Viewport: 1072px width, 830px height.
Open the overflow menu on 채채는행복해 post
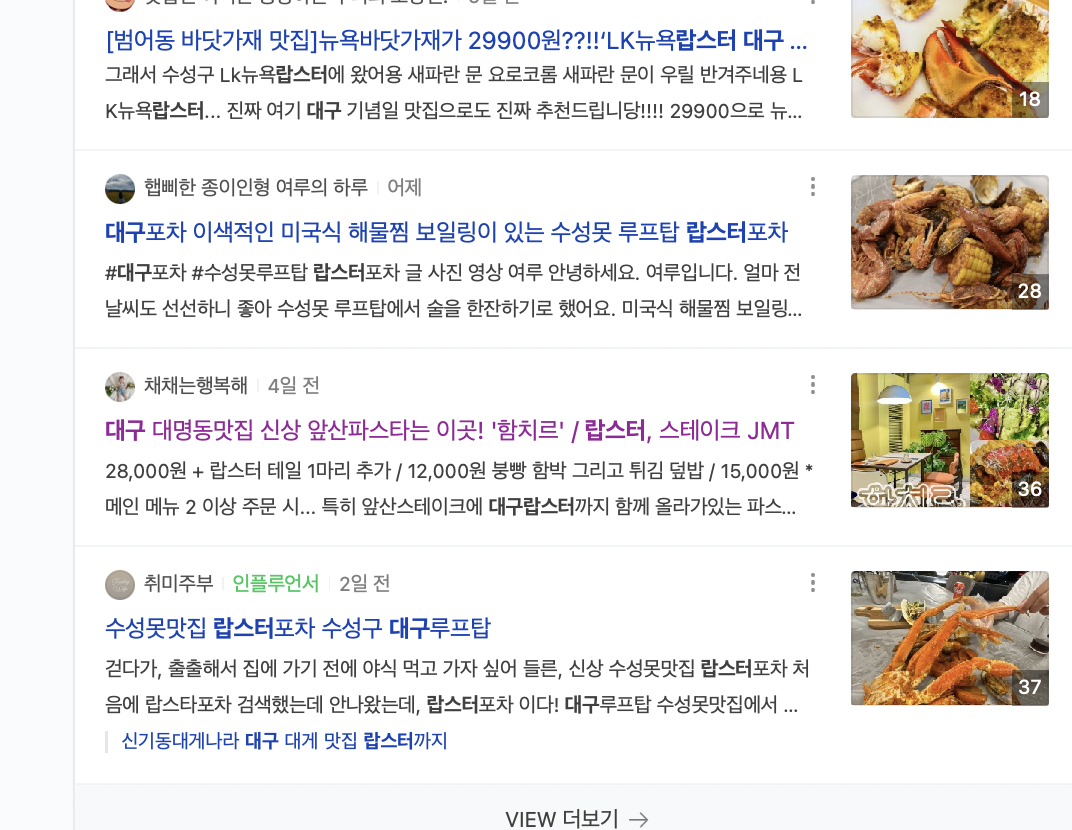coord(813,385)
